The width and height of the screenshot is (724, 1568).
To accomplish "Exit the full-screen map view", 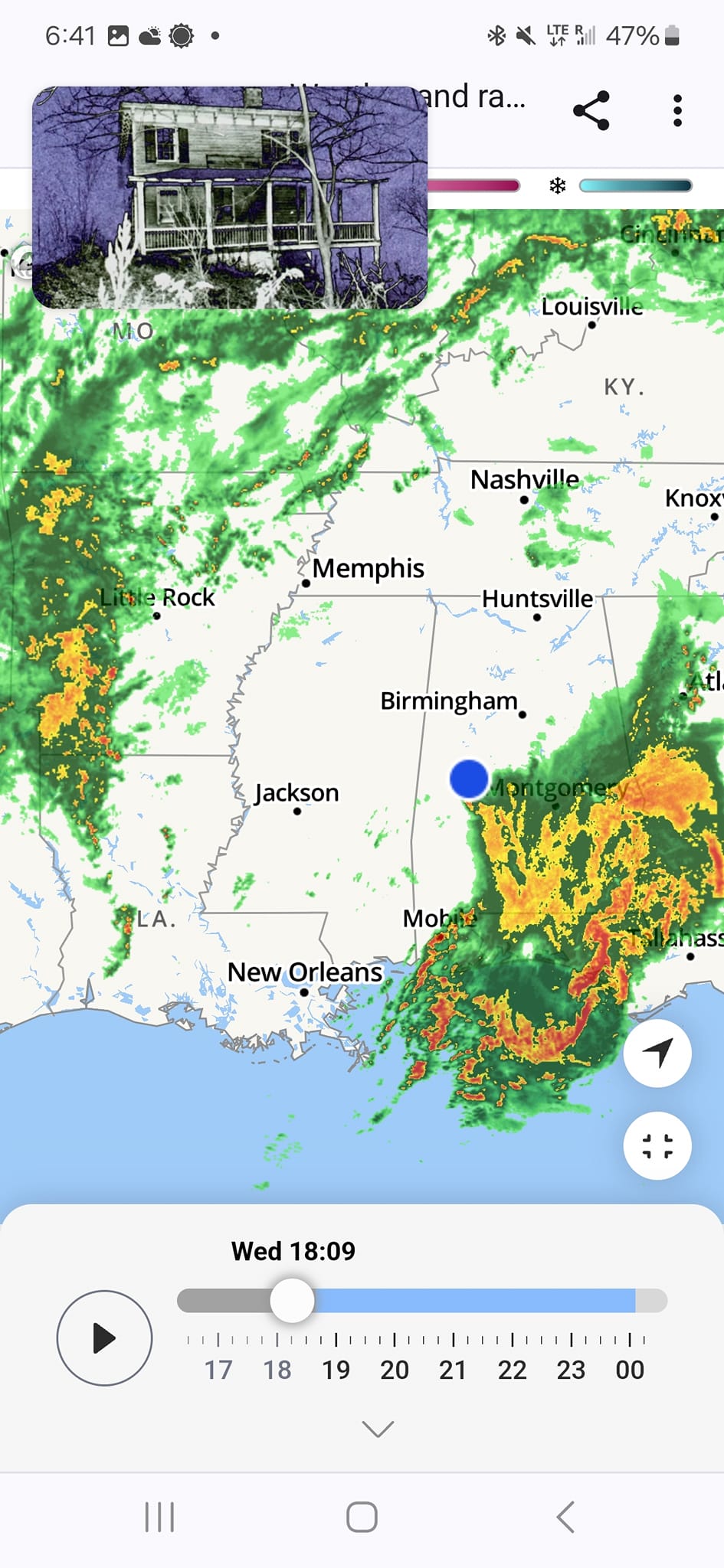I will tap(657, 1146).
